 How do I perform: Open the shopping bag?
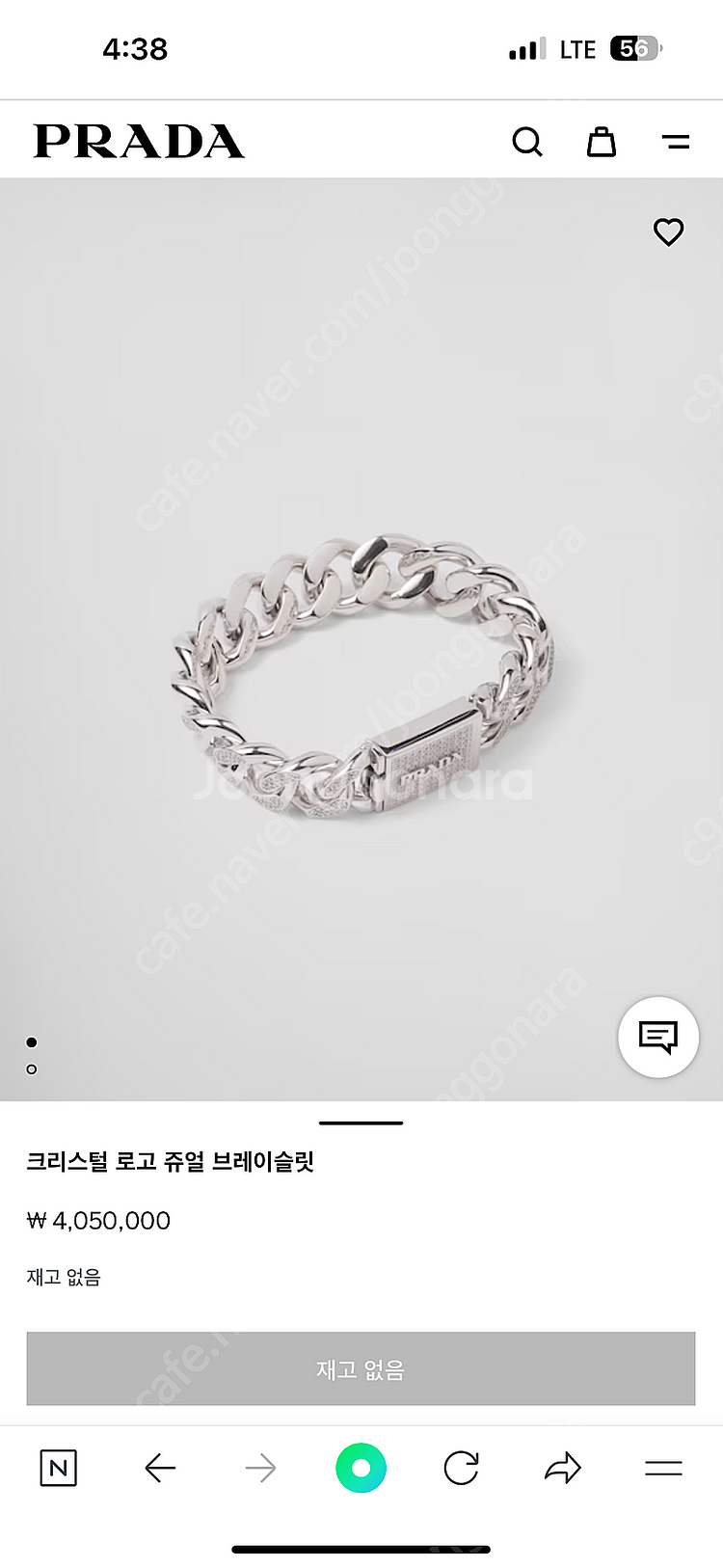pyautogui.click(x=602, y=142)
